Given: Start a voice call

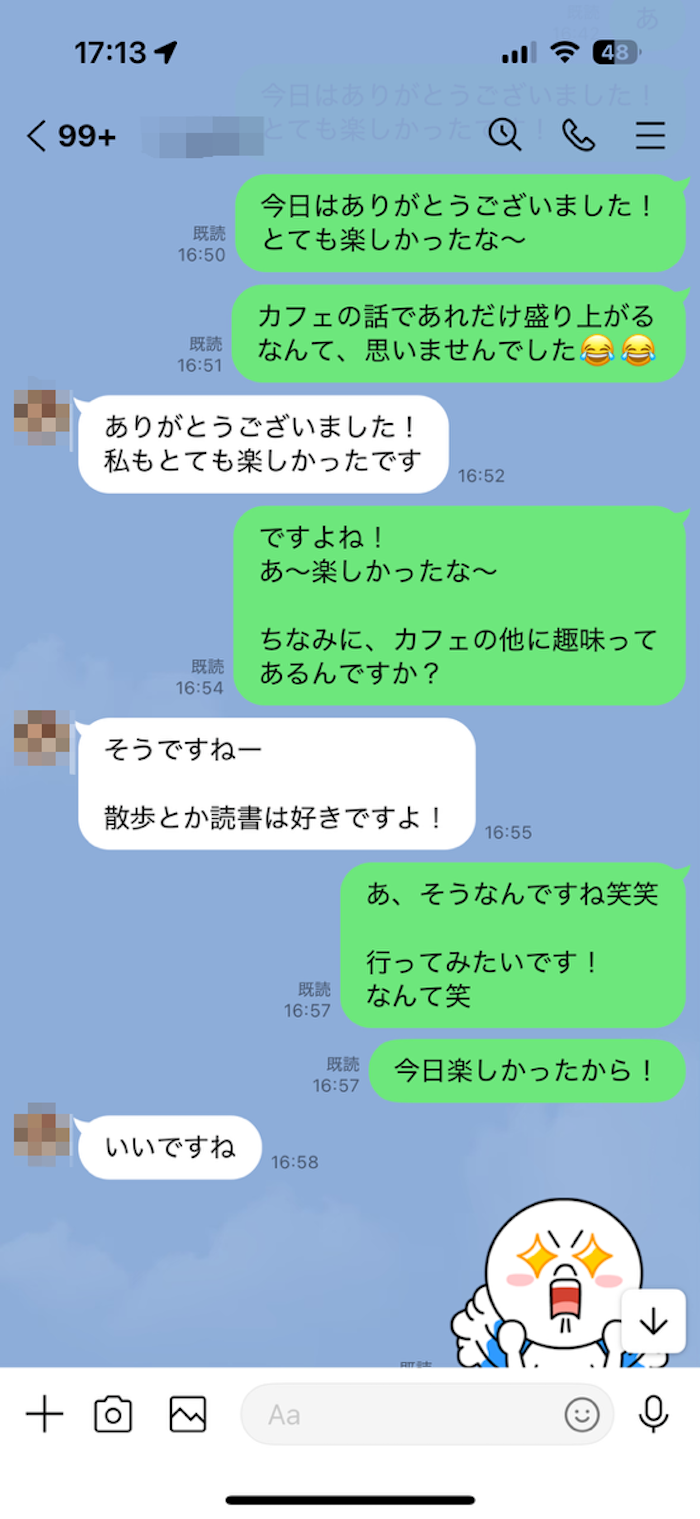Looking at the screenshot, I should (578, 135).
